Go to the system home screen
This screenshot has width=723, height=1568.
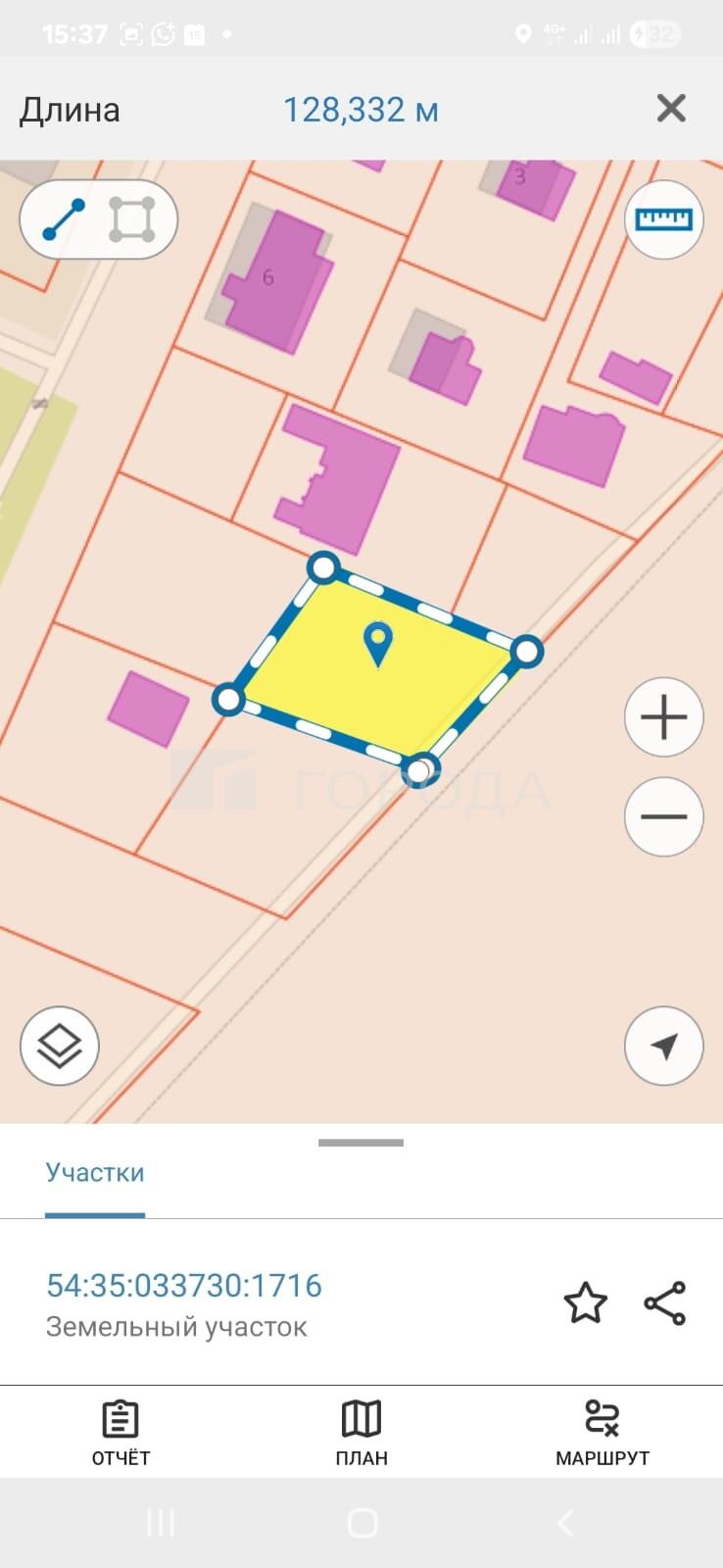361,1523
